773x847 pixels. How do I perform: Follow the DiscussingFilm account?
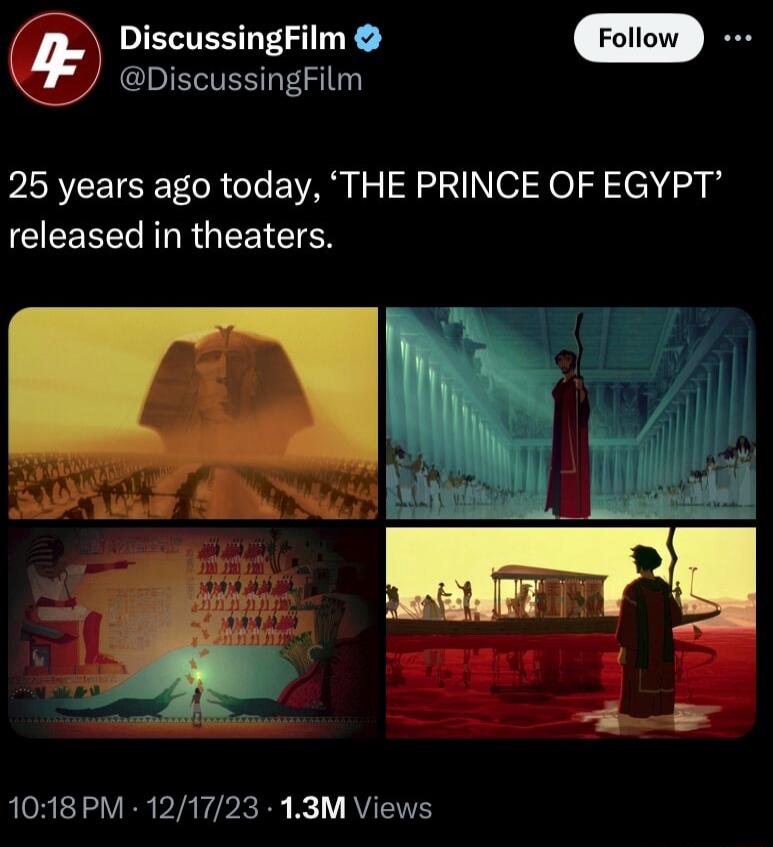[x=638, y=38]
